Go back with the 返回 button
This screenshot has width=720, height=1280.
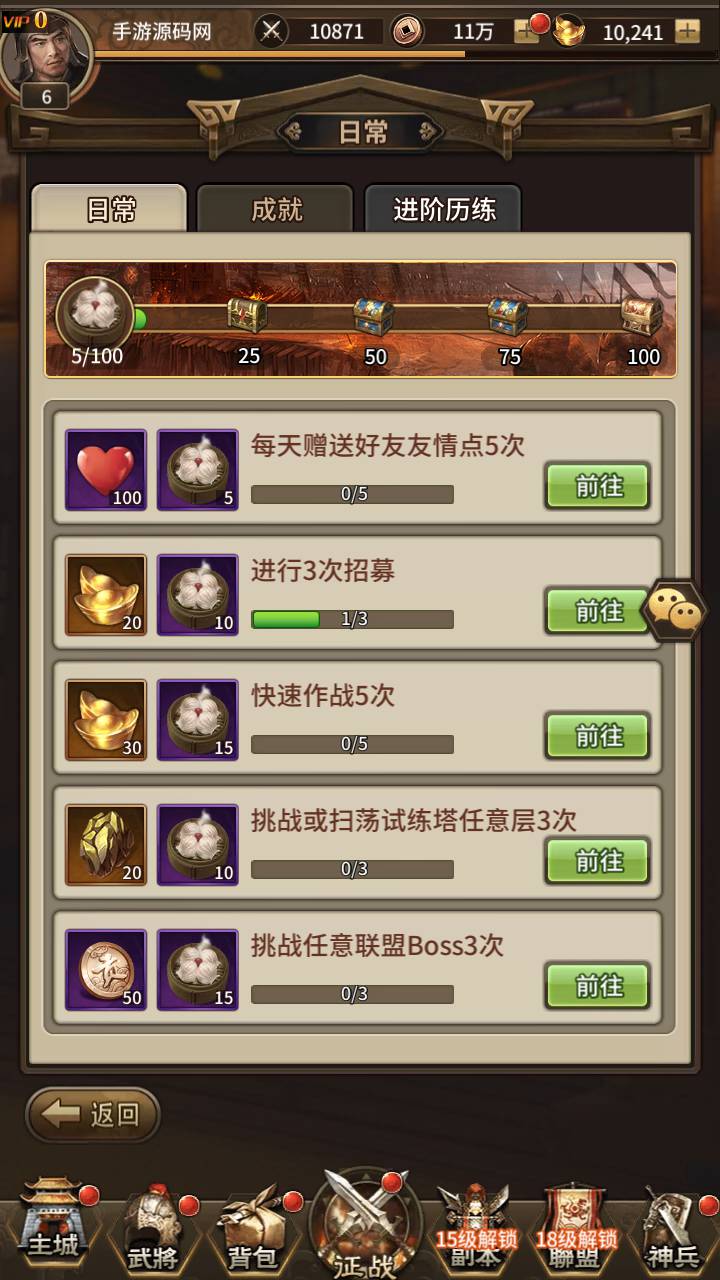(x=93, y=1115)
